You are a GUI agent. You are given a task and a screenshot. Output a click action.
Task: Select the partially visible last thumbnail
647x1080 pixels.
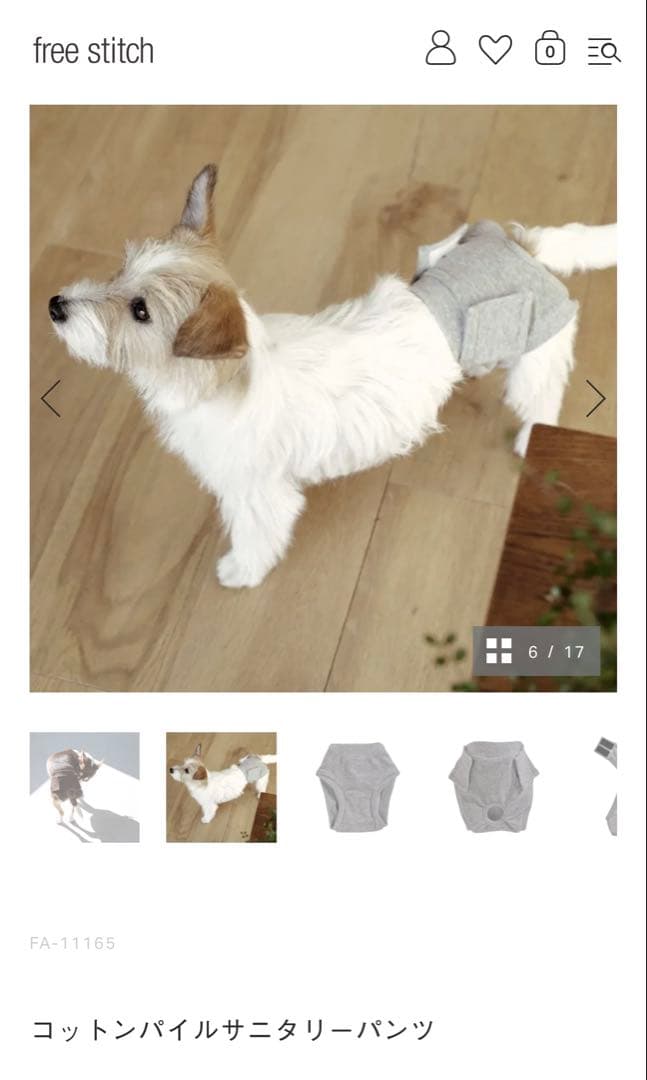point(606,787)
